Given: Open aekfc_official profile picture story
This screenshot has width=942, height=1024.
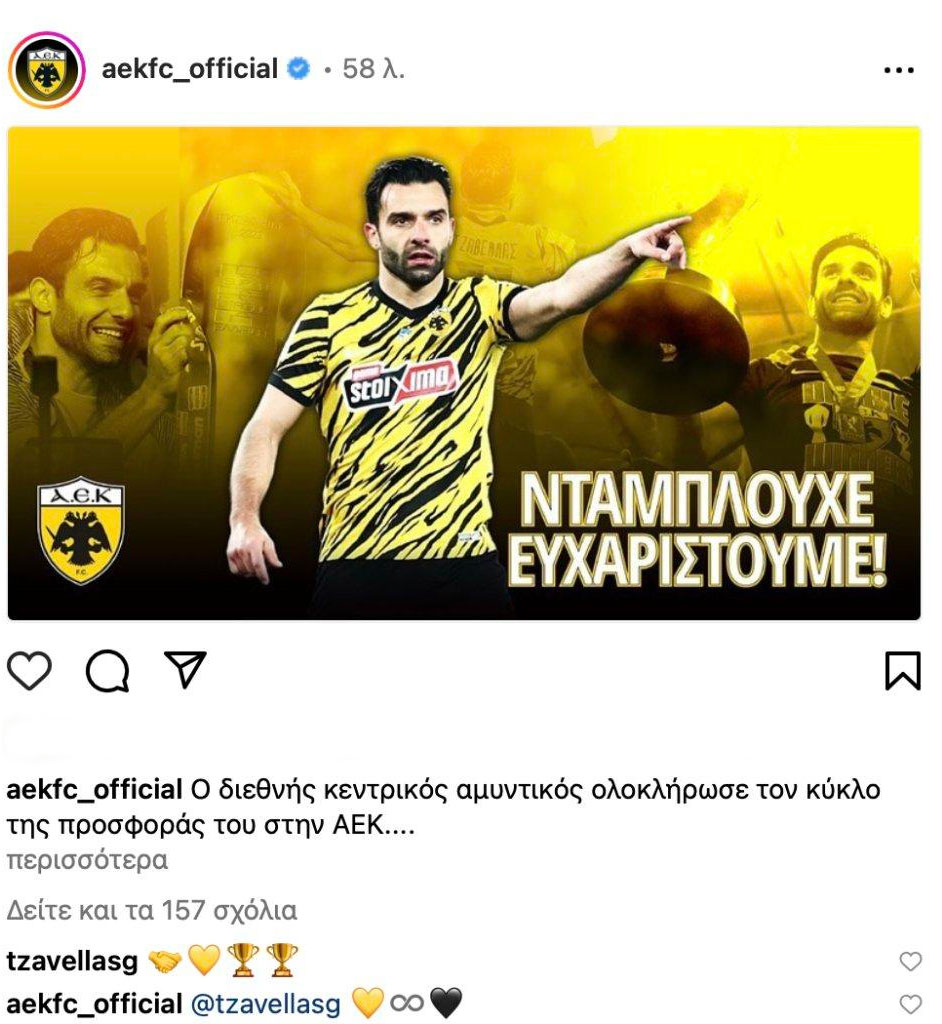Looking at the screenshot, I should click(x=46, y=69).
